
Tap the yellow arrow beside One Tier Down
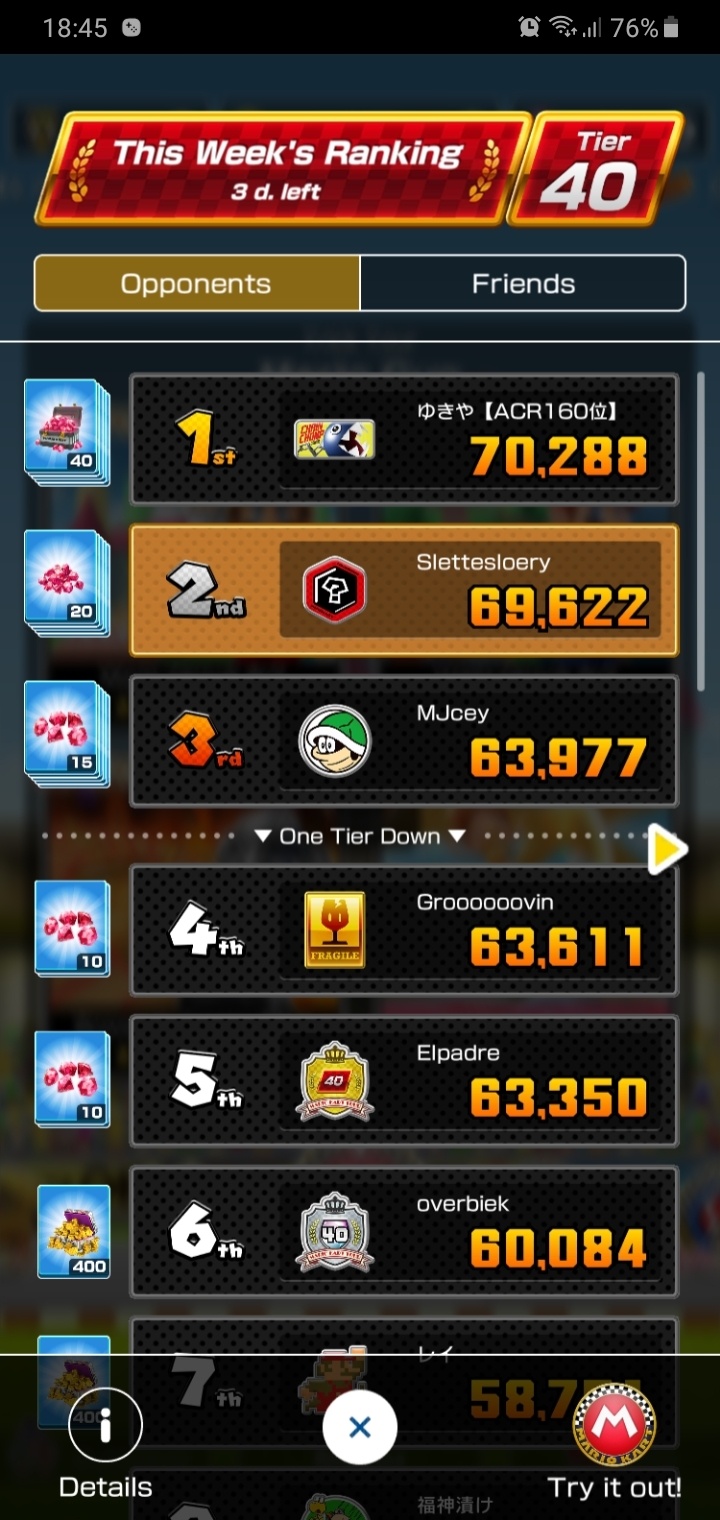click(x=667, y=849)
